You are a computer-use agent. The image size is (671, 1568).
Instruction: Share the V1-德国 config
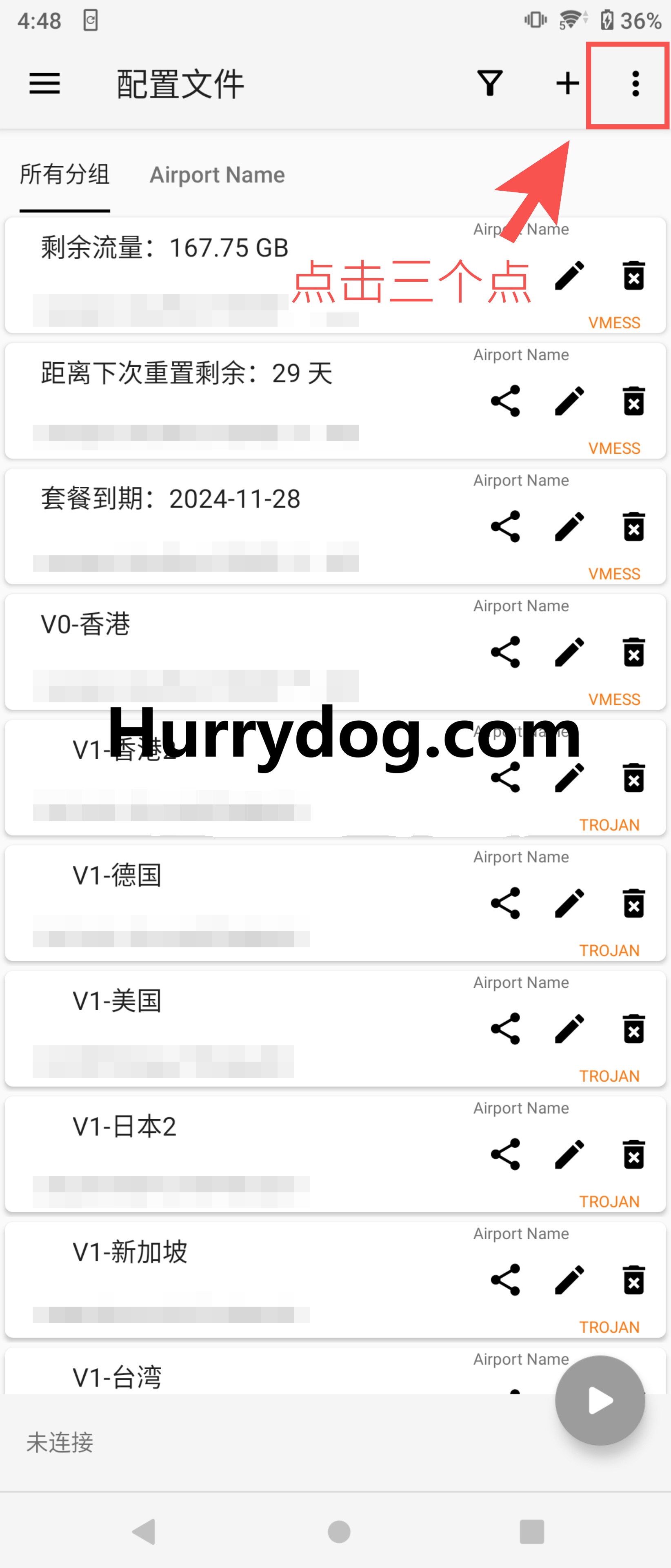tap(505, 903)
